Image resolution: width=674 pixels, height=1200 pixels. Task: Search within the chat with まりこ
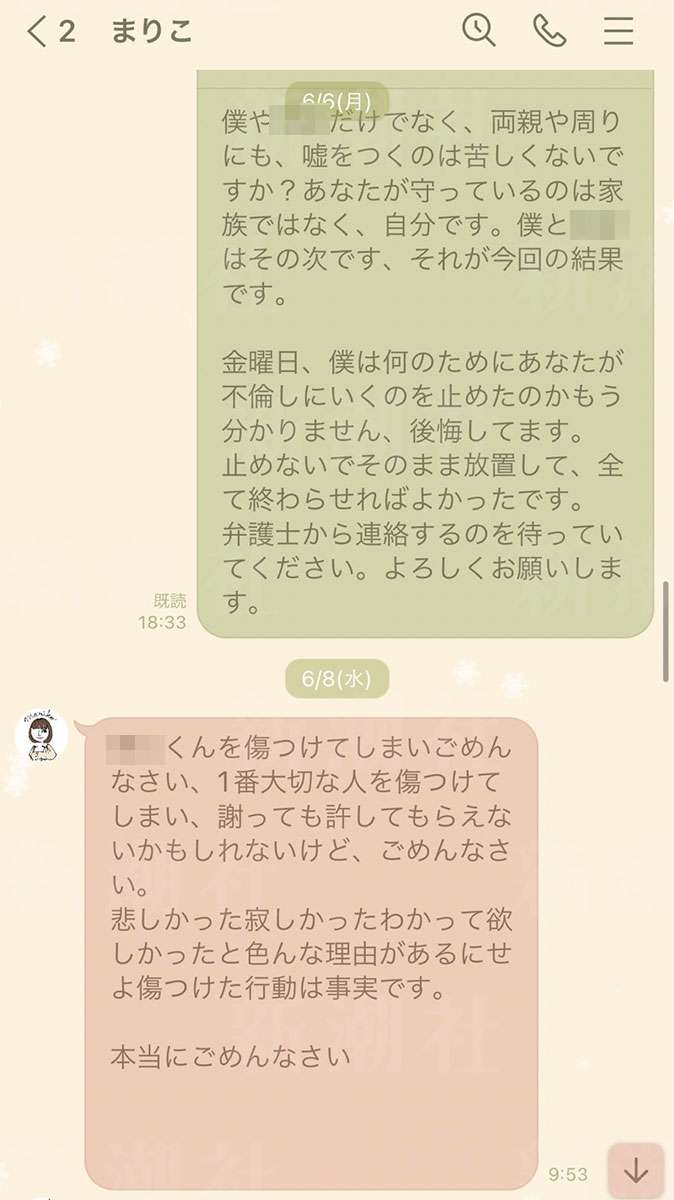(479, 32)
